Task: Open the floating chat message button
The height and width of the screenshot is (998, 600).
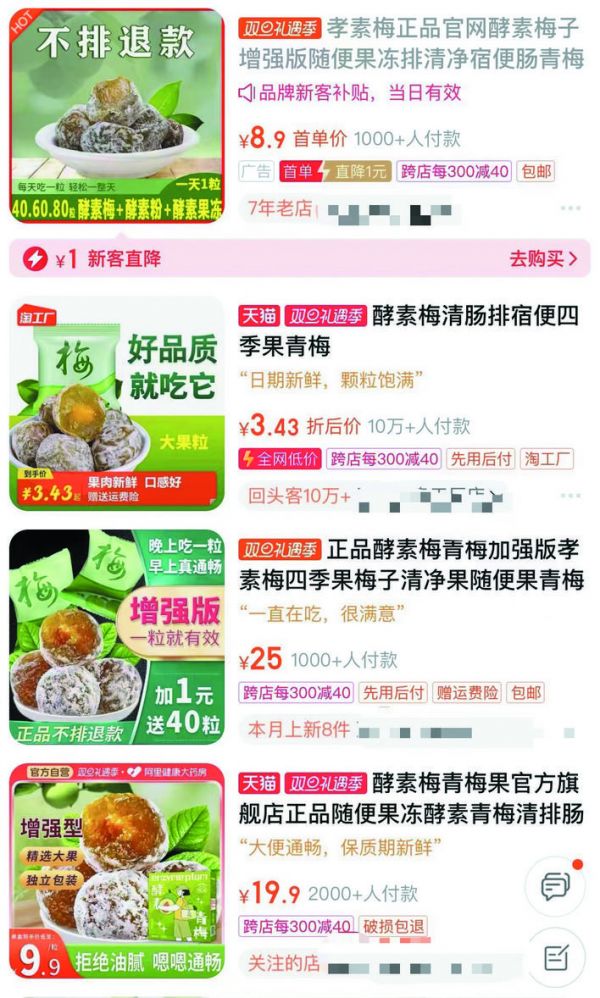Action: 555,885
